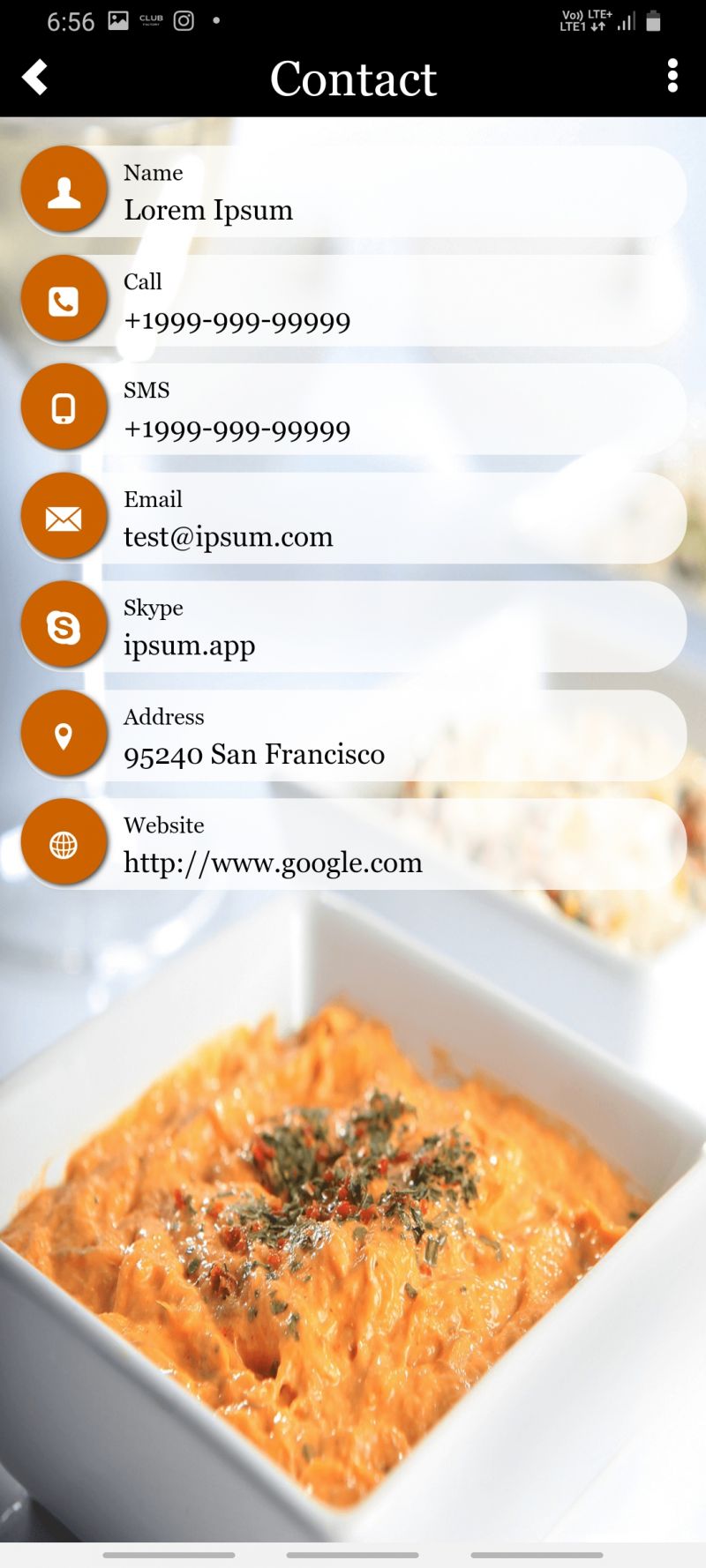Open the Name row Lorem Ipsum
The height and width of the screenshot is (1568, 706).
[x=353, y=191]
